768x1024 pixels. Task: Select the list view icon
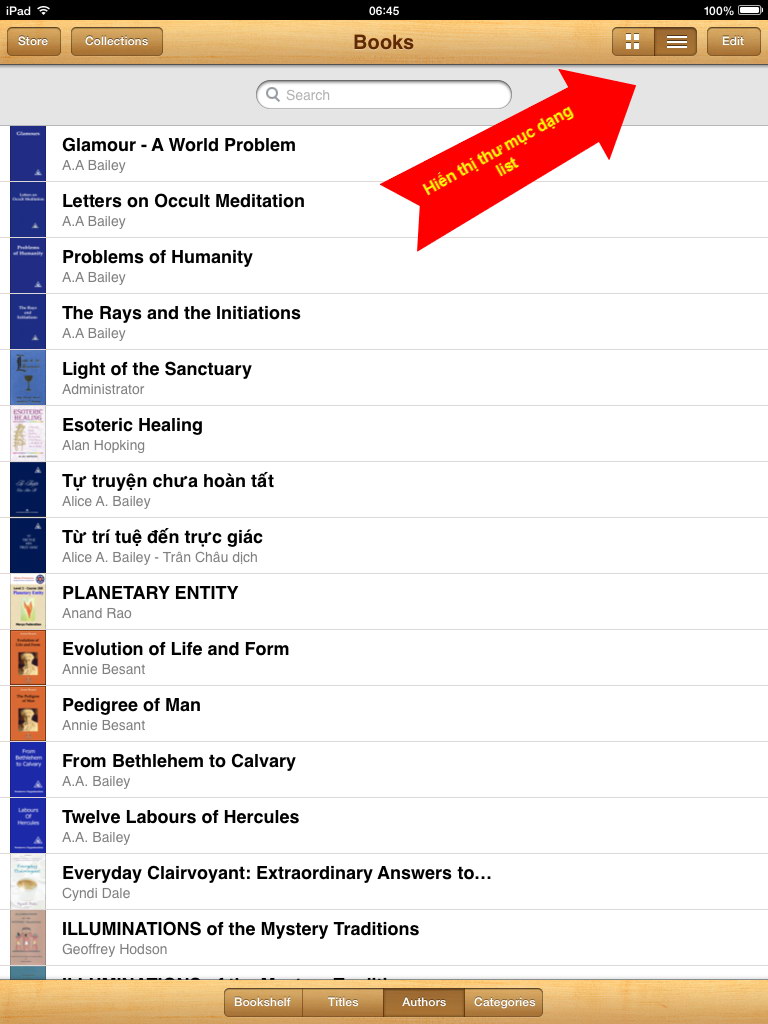(676, 42)
